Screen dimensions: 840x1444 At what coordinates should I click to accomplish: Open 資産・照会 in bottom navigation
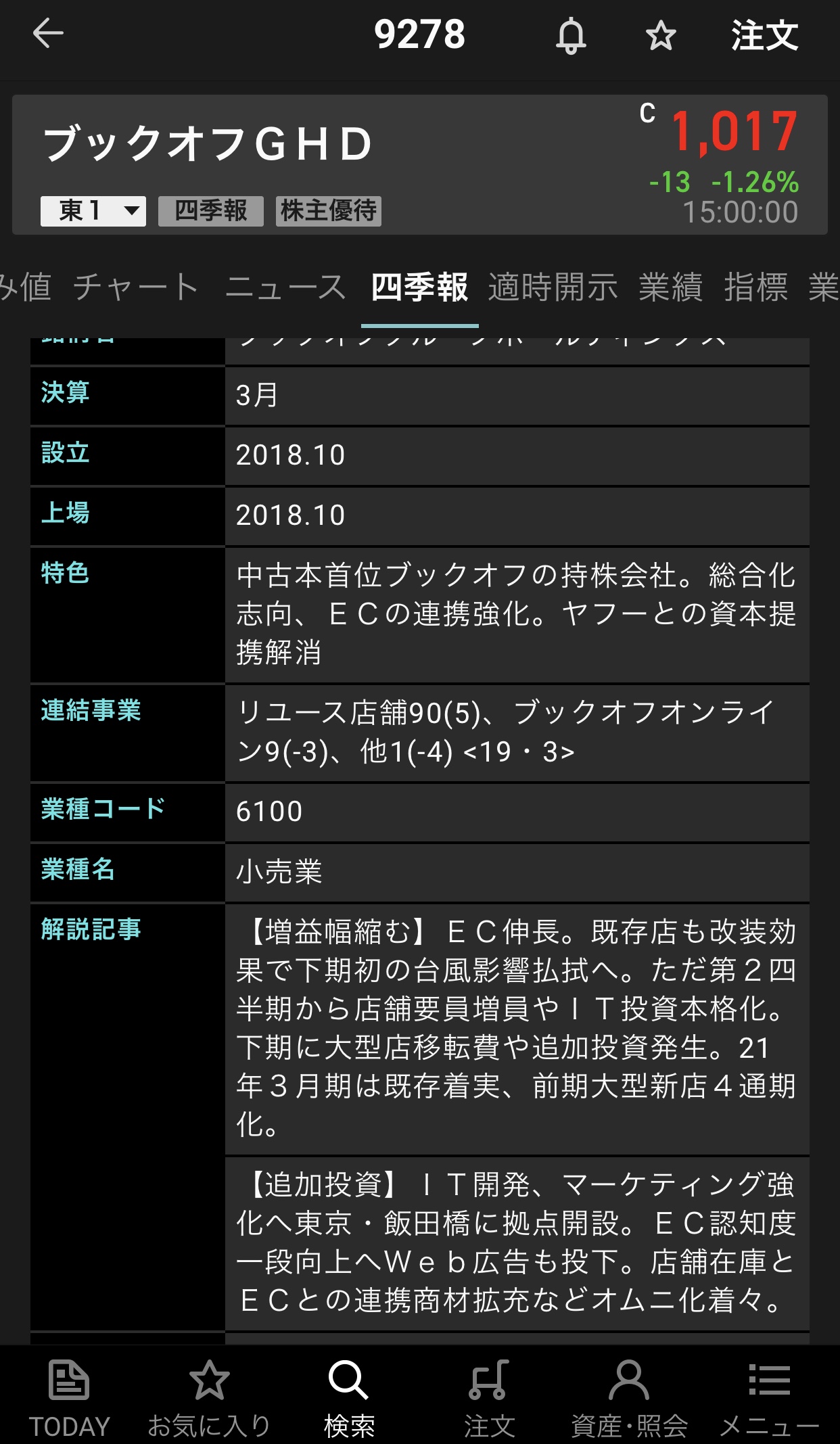point(629,1396)
